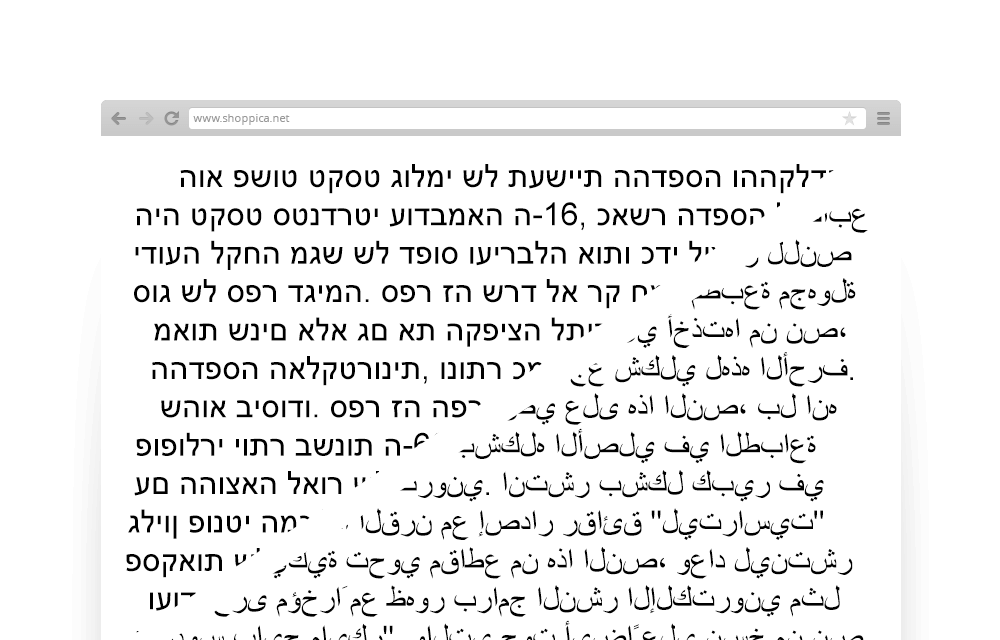Reload the current page

click(172, 118)
